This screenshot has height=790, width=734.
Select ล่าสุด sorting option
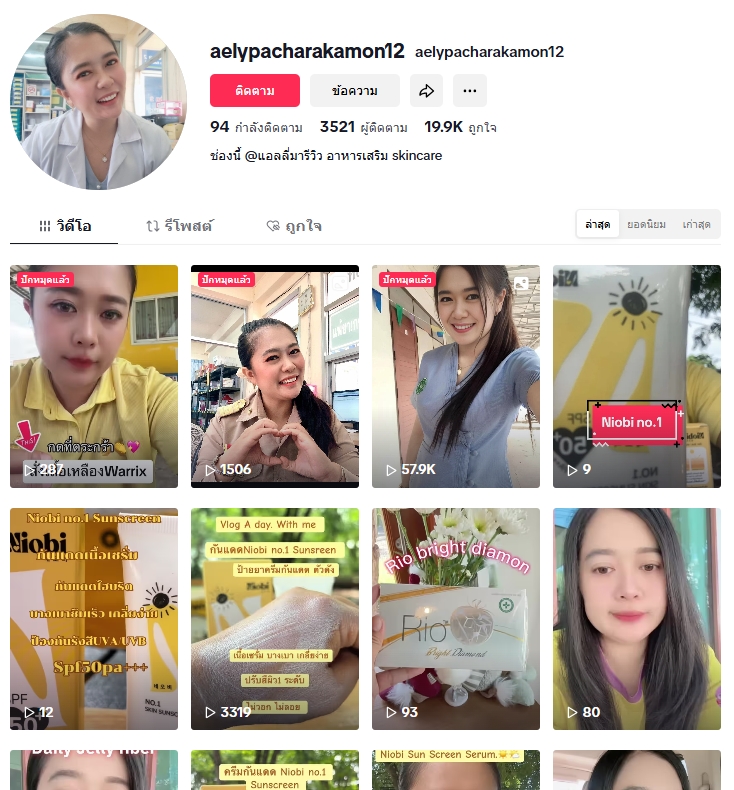pyautogui.click(x=597, y=224)
